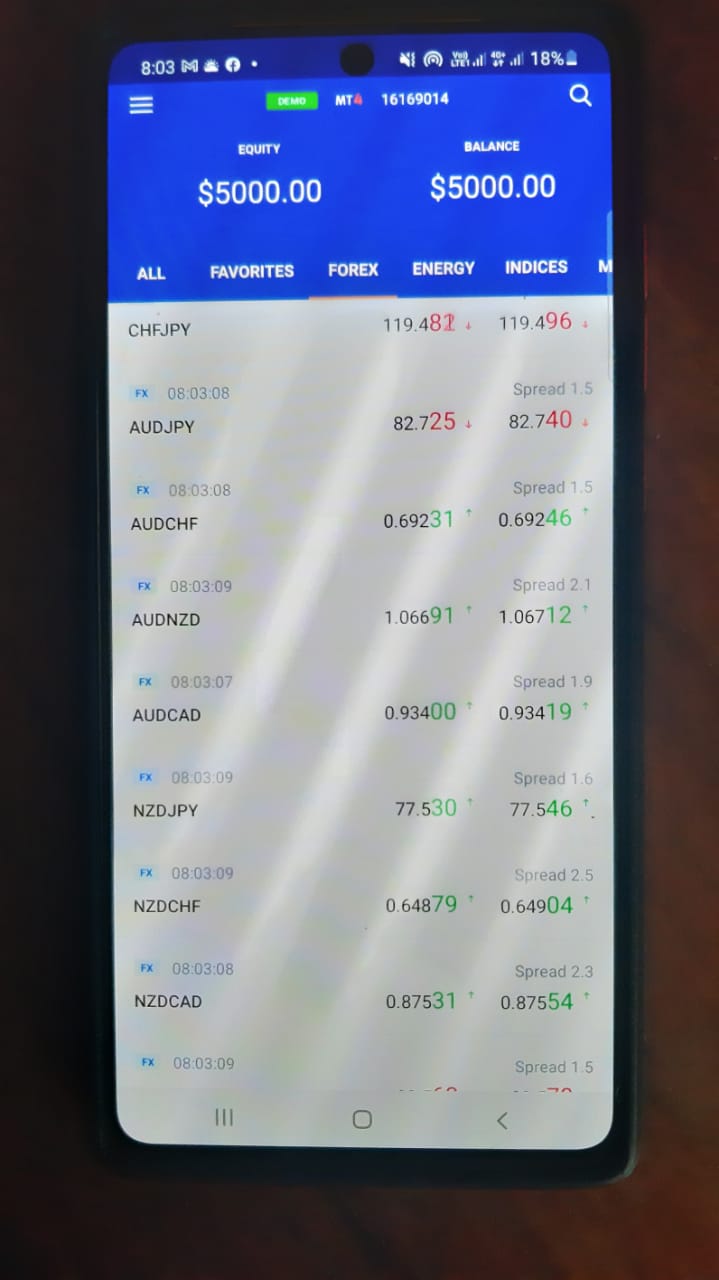
Task: Tap the system home button
Action: point(363,1119)
